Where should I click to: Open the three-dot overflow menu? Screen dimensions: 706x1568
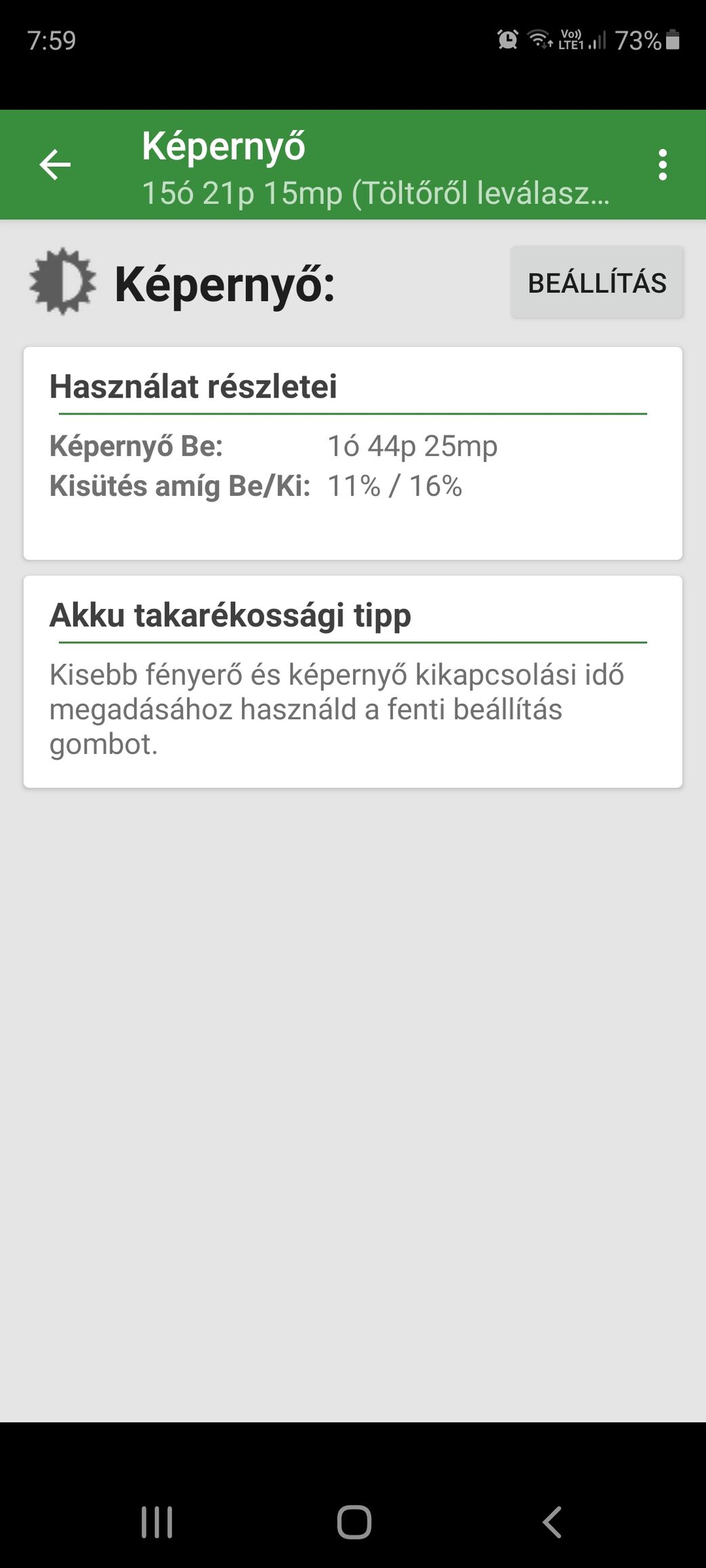coord(663,165)
